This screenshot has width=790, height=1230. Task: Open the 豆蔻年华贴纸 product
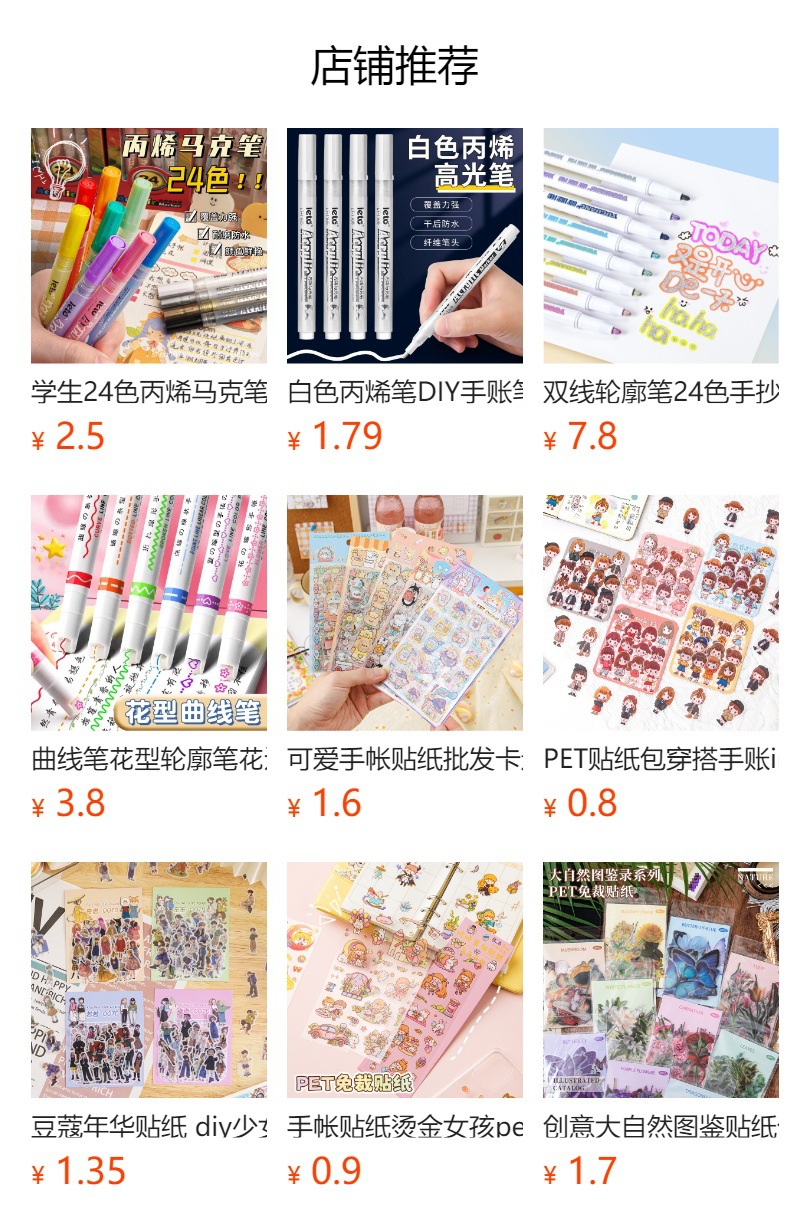pyautogui.click(x=149, y=980)
